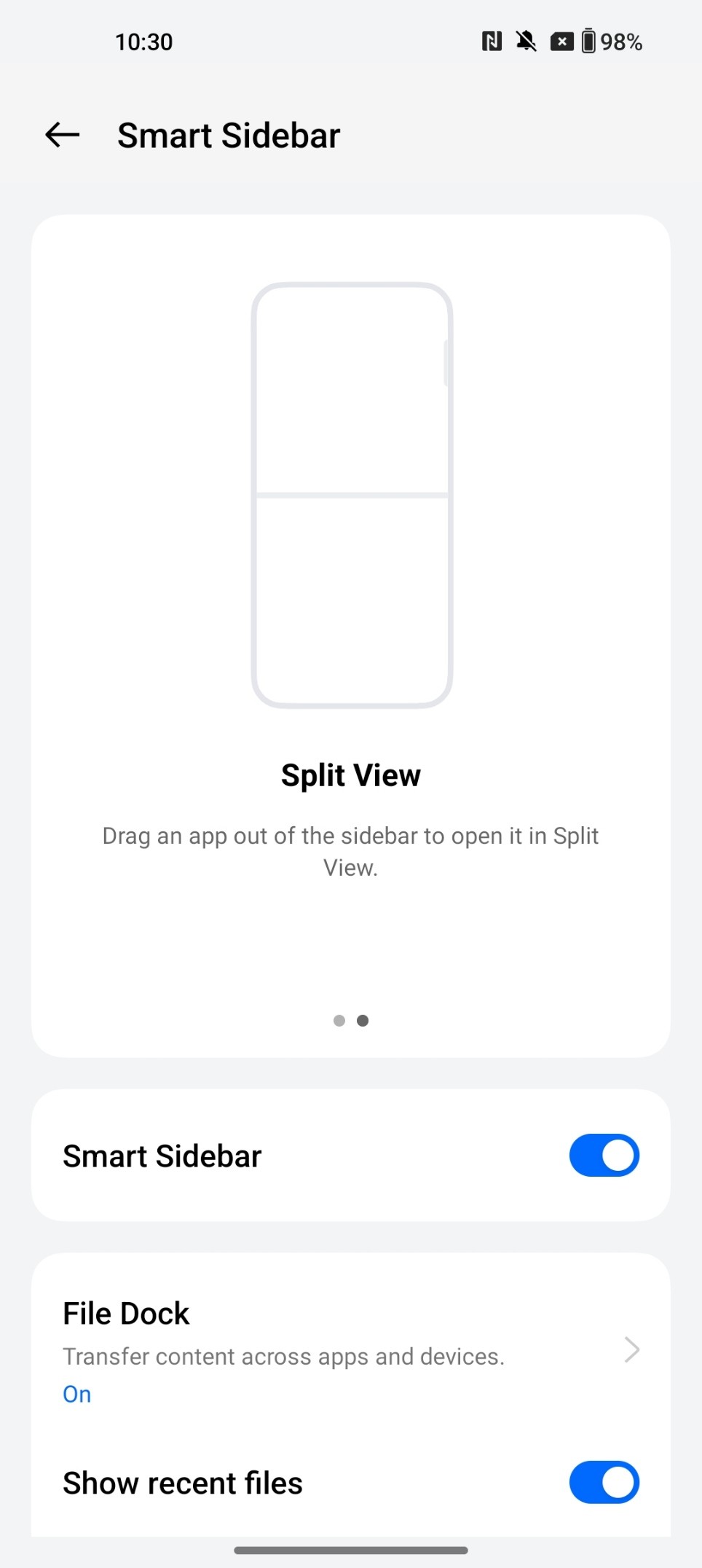Disable Show recent files

(604, 1482)
